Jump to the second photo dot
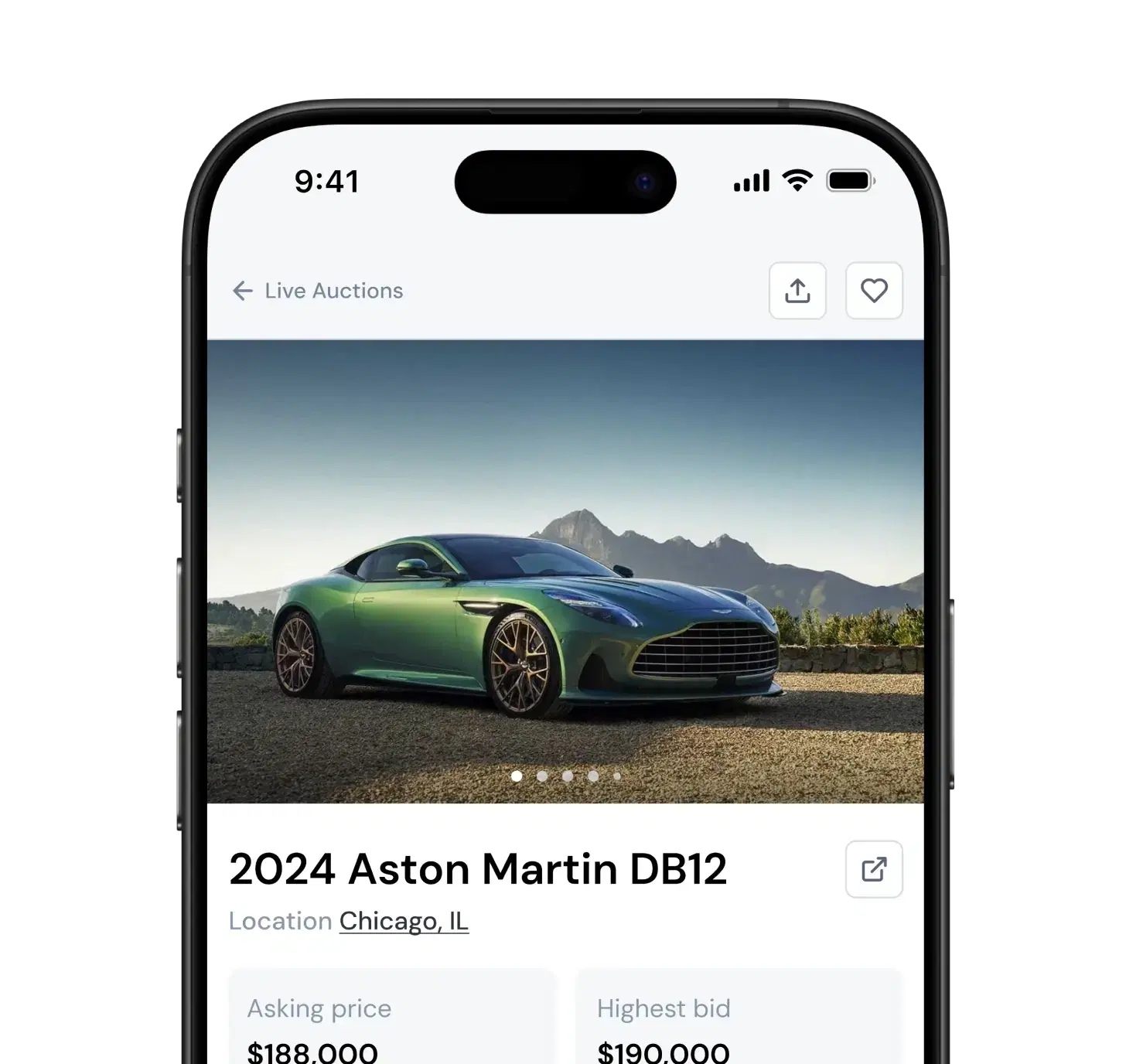Viewport: 1126px width, 1064px height. click(x=542, y=776)
